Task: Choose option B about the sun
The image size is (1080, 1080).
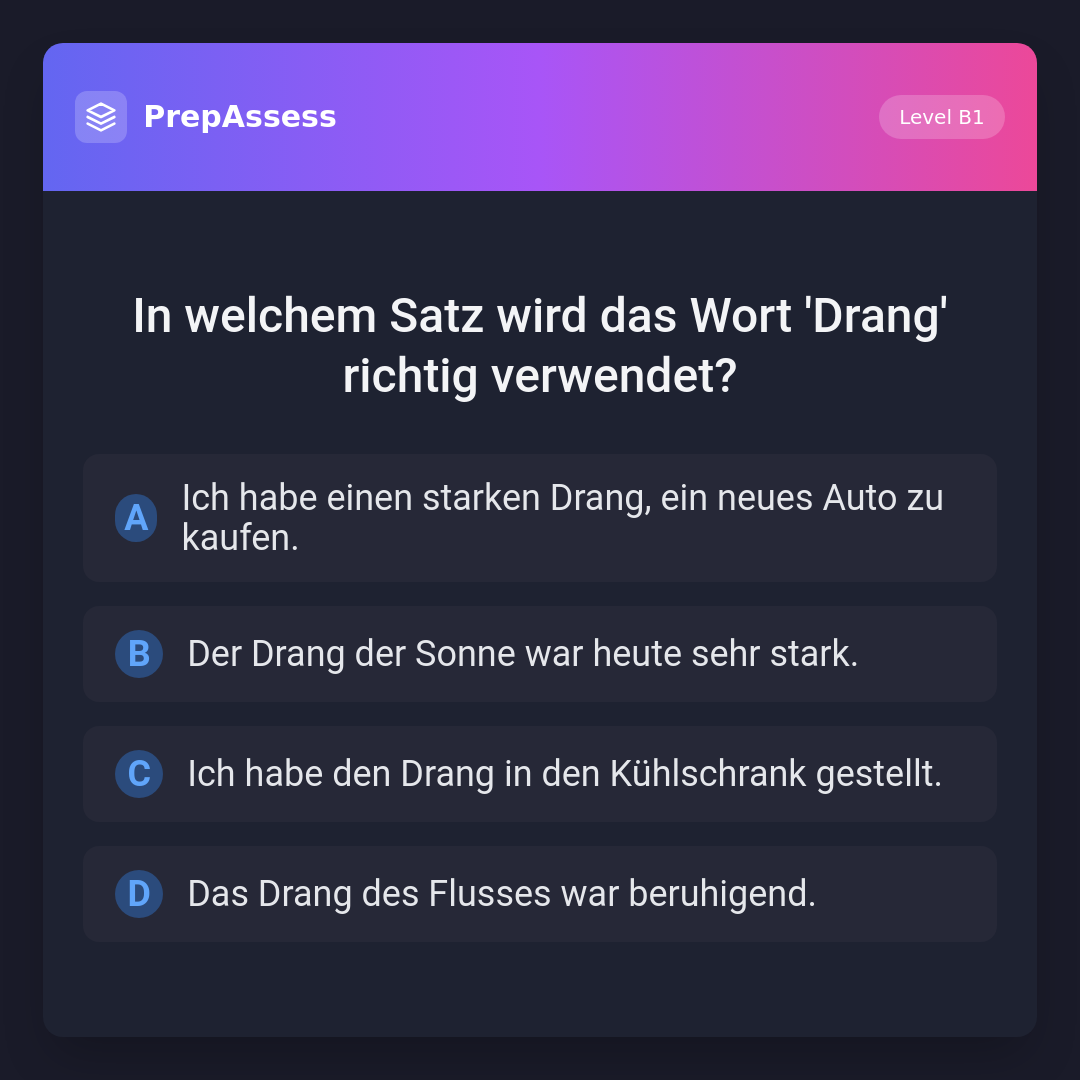Action: 540,654
